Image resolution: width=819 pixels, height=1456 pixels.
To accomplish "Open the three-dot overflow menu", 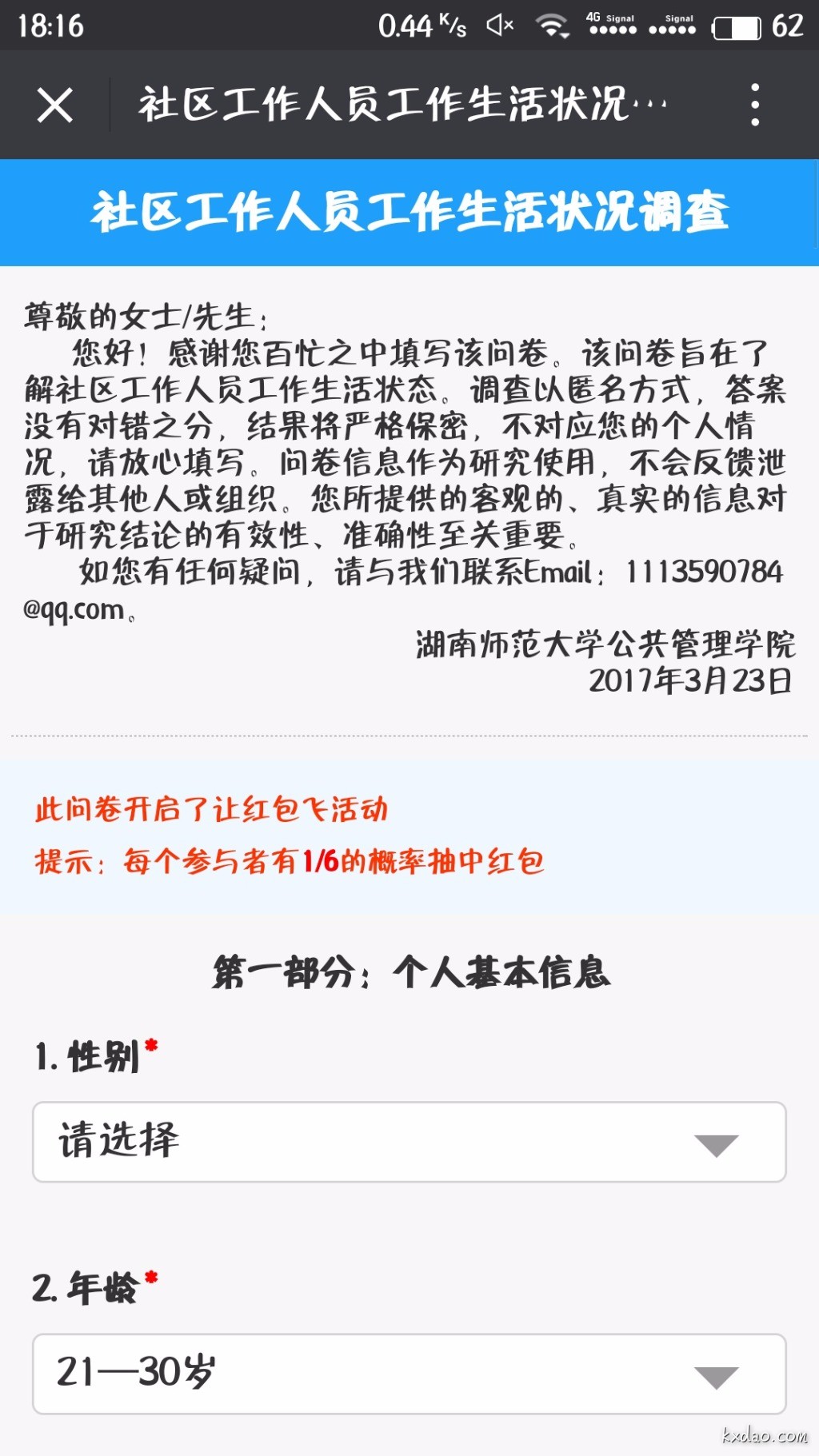I will pos(755,105).
